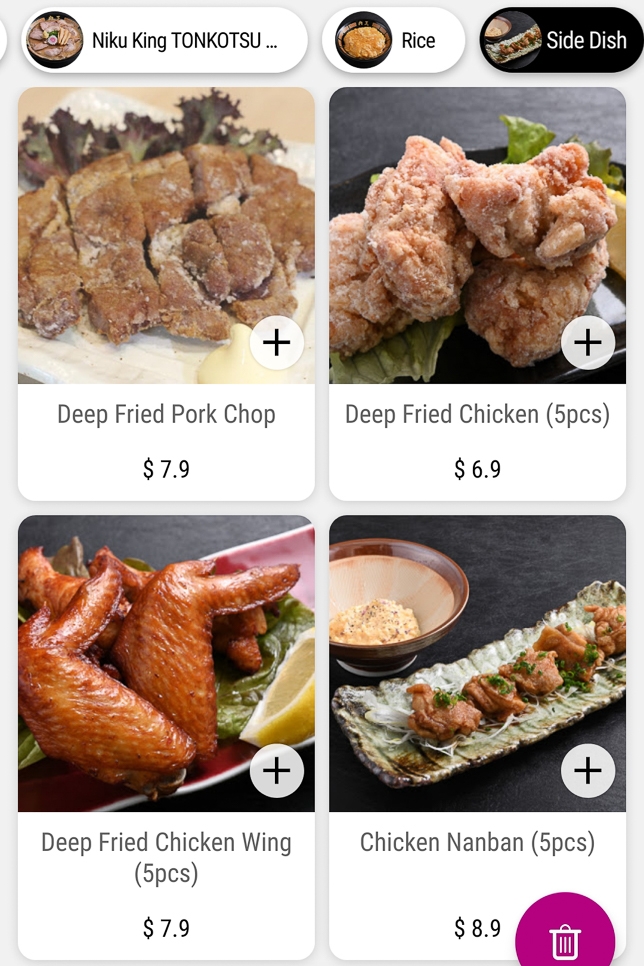
Task: Switch to the Niku King TONKOTSU category
Action: 165,41
